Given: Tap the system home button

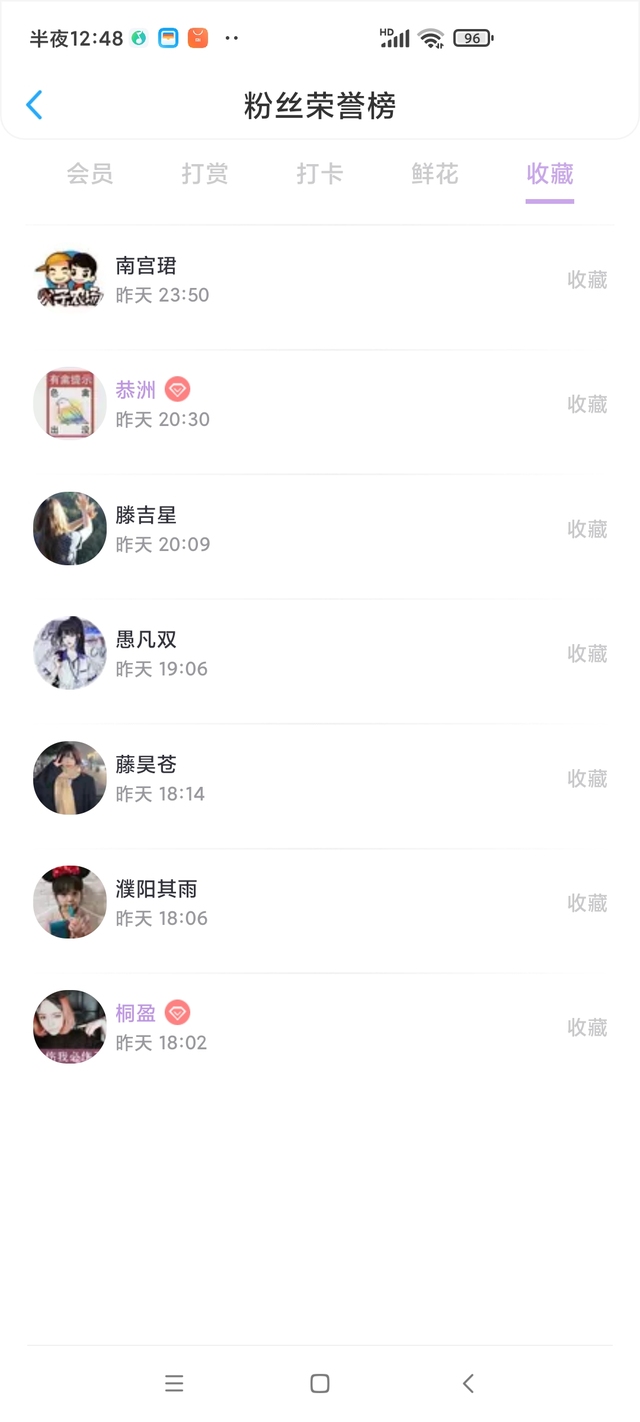Looking at the screenshot, I should 320,1384.
